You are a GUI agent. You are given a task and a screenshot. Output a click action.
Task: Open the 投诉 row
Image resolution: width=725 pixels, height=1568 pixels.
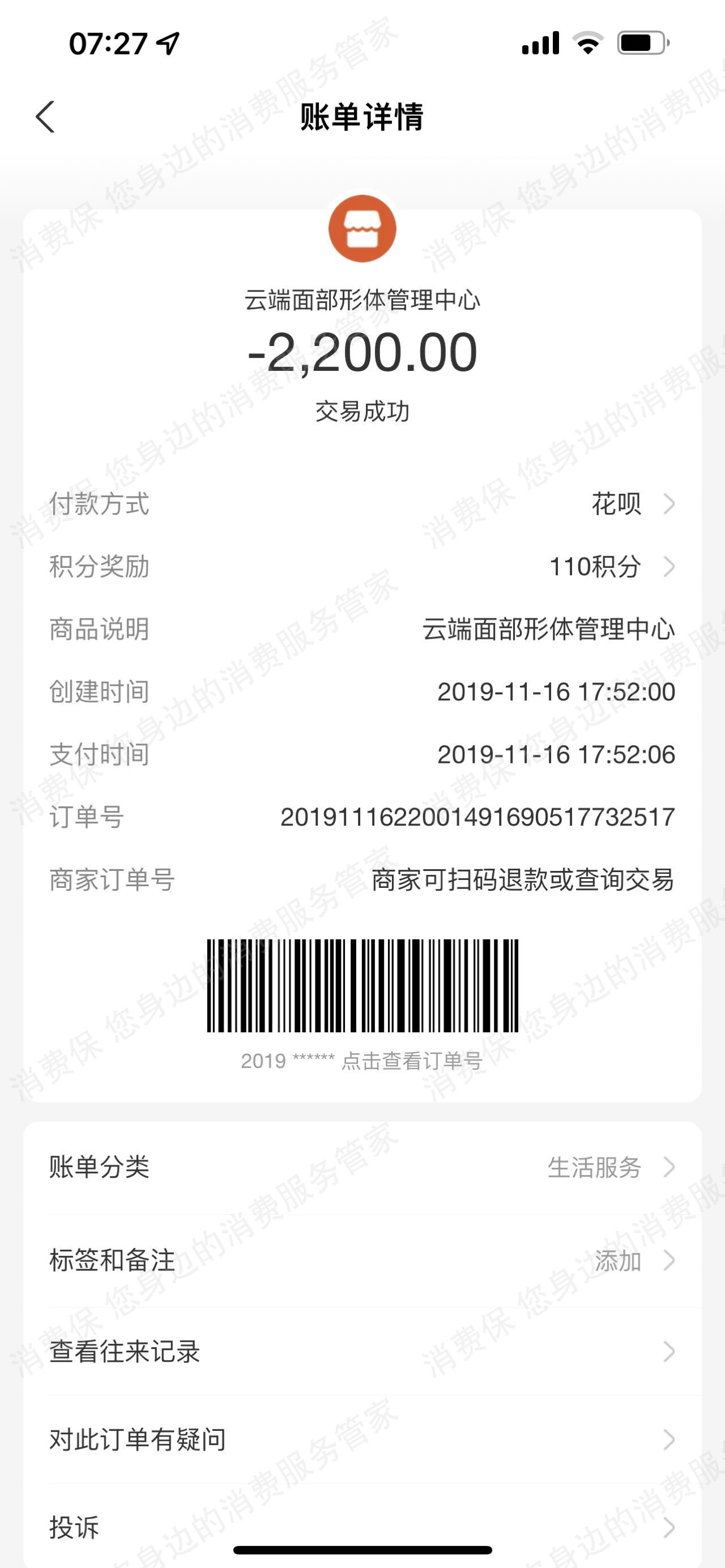362,1527
